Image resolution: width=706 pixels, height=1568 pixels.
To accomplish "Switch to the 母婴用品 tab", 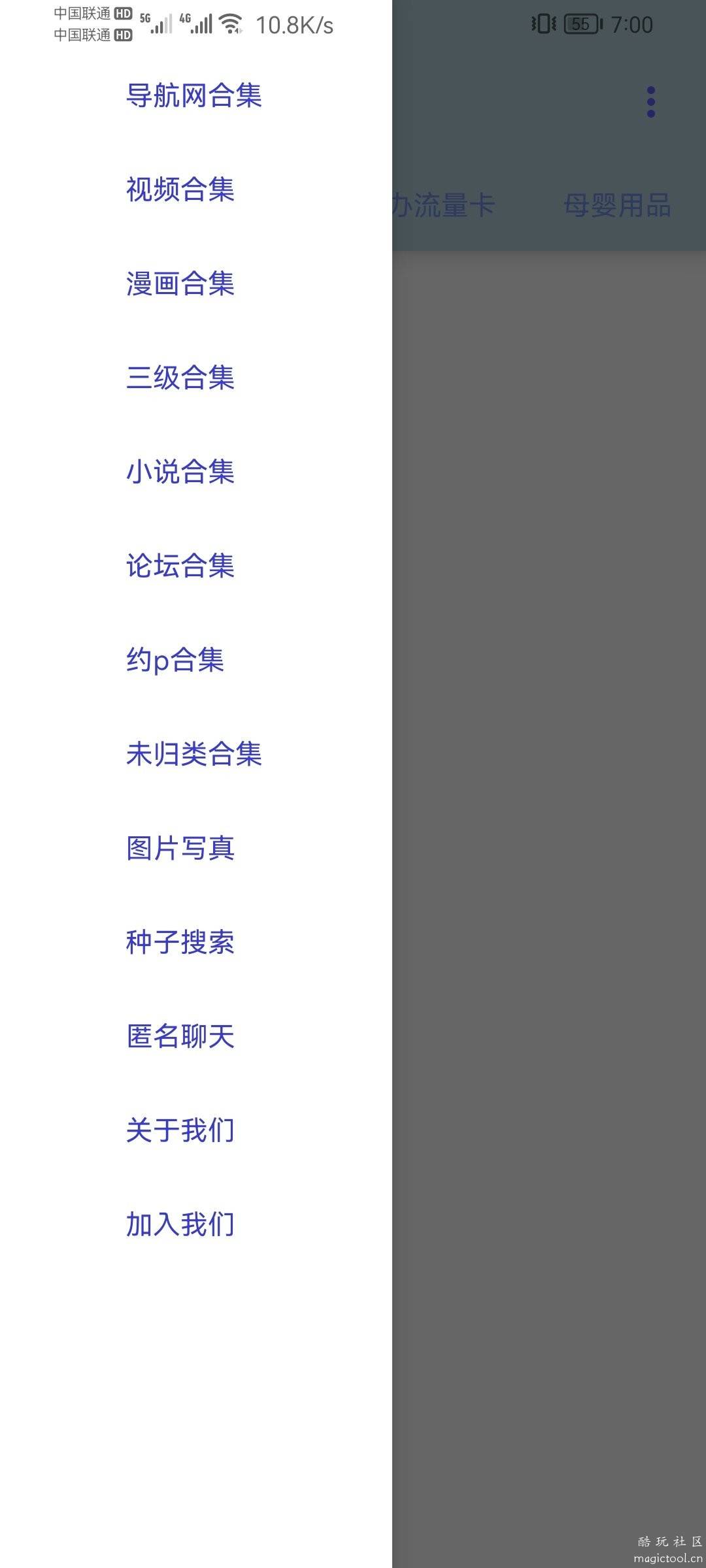I will [x=617, y=205].
